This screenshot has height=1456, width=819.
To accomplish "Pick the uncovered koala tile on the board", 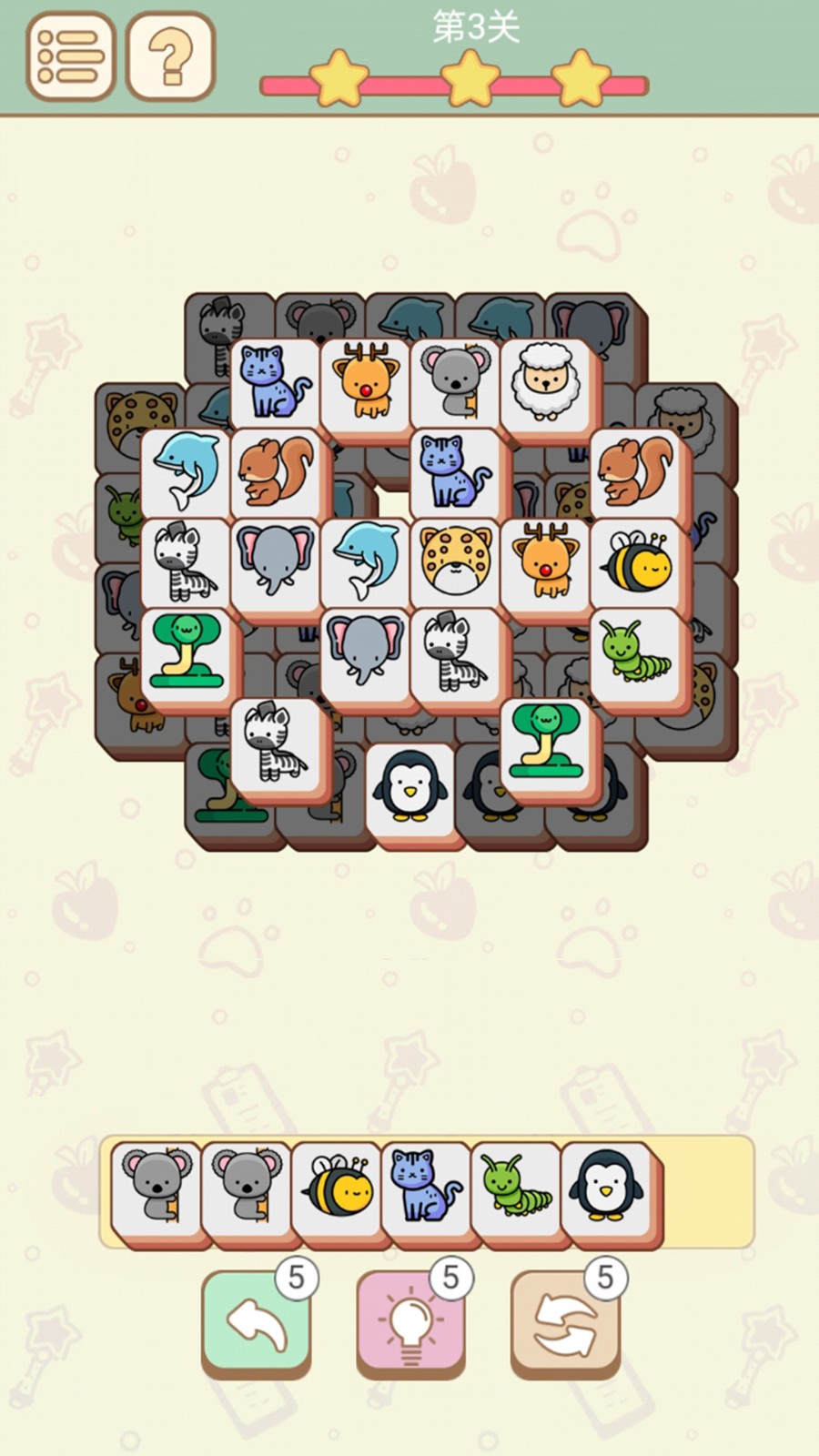I will point(456,382).
